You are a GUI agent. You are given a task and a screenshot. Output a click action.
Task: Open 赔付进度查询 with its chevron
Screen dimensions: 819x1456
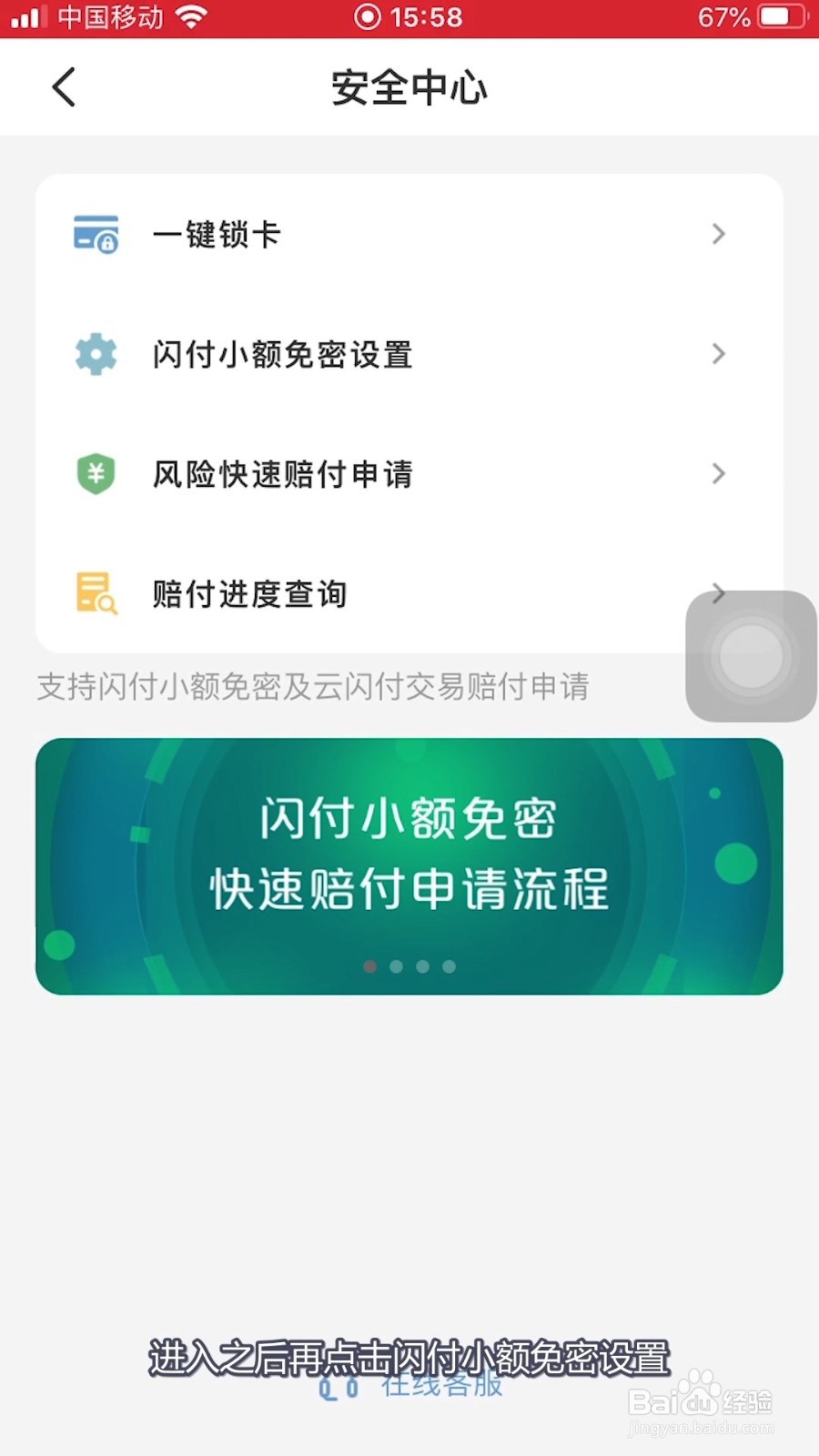click(x=718, y=592)
